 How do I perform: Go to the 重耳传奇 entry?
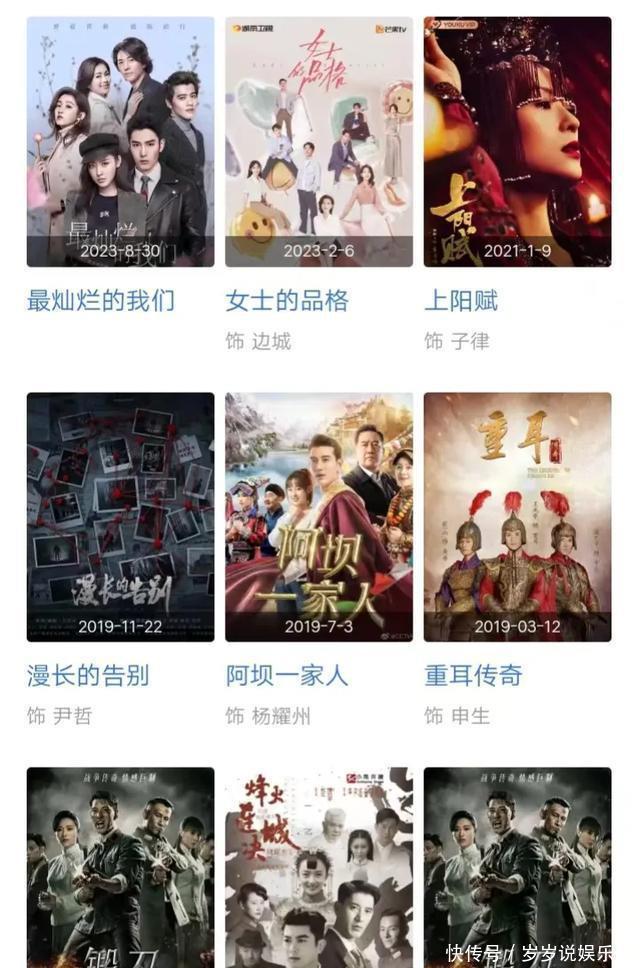click(x=517, y=516)
